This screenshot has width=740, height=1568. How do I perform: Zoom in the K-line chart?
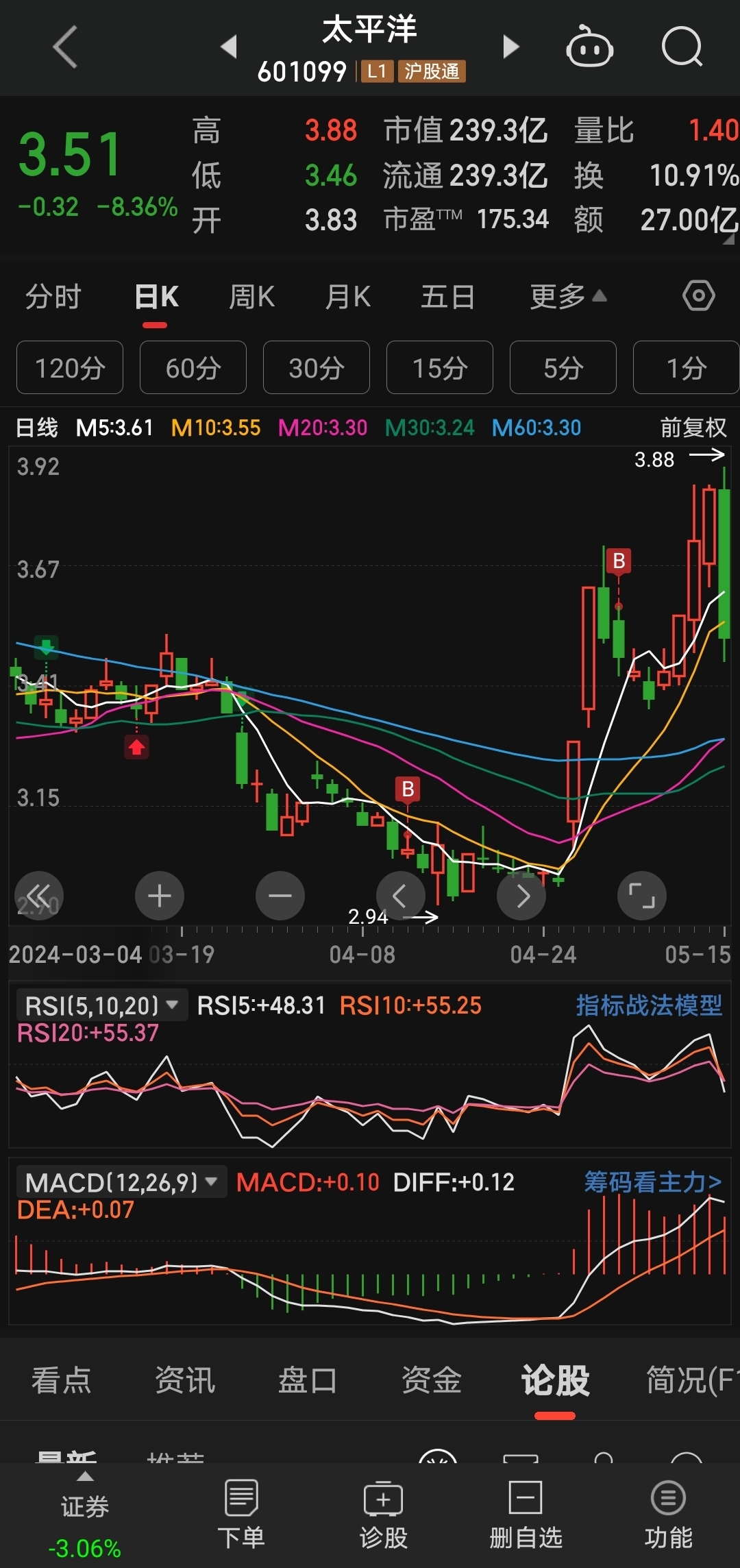click(160, 896)
